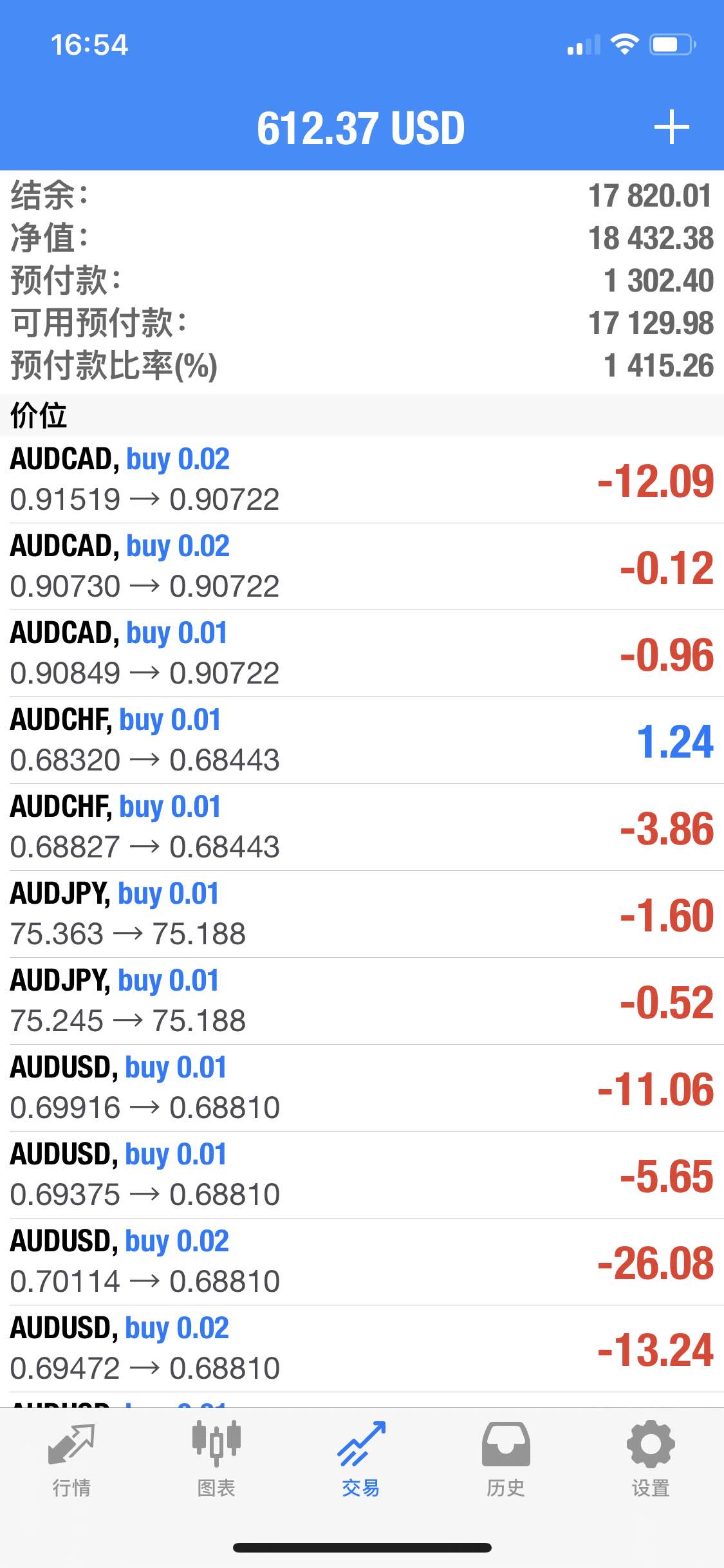Open AUDJPY position opened at 75.363

[362, 914]
